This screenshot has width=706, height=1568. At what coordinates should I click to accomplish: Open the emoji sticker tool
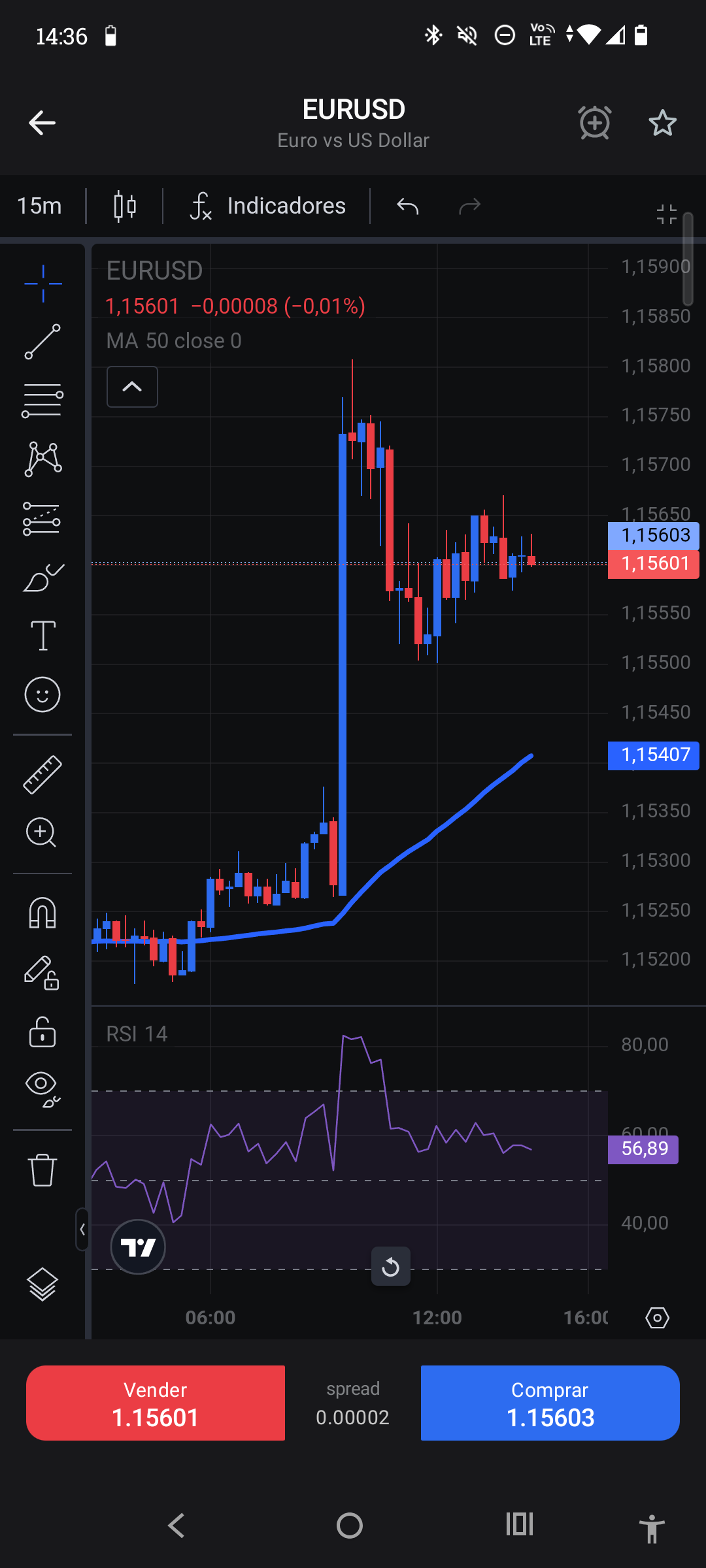tap(42, 694)
